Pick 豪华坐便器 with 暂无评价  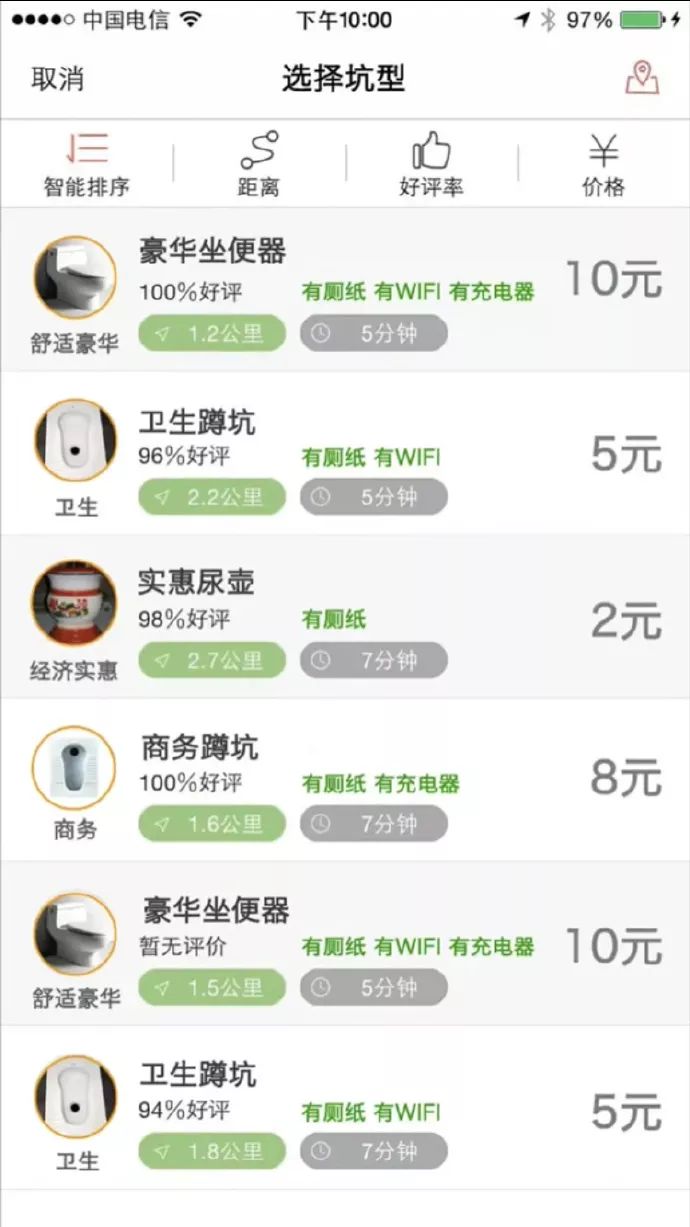[x=345, y=943]
